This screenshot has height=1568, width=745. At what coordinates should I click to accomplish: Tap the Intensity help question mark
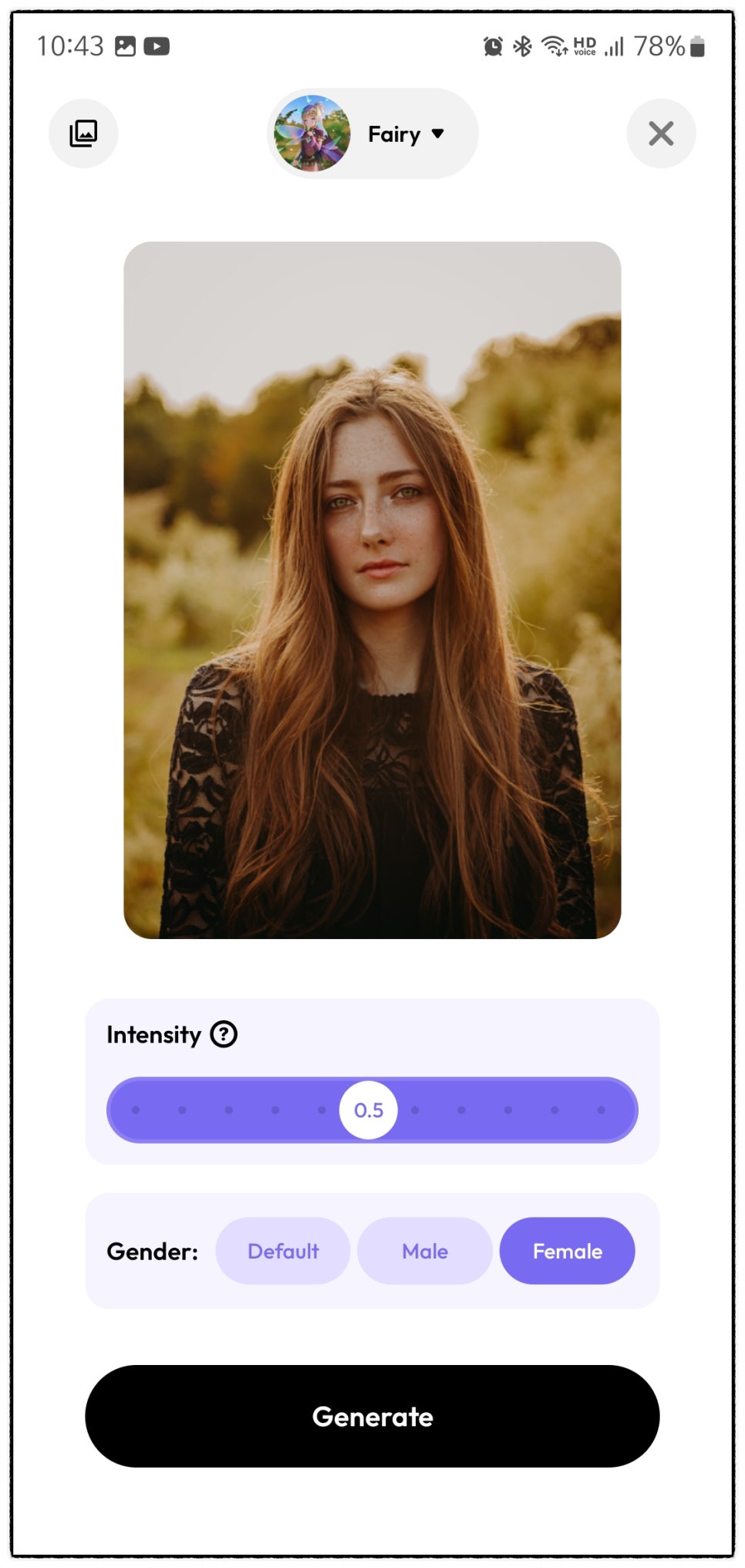click(x=224, y=1034)
